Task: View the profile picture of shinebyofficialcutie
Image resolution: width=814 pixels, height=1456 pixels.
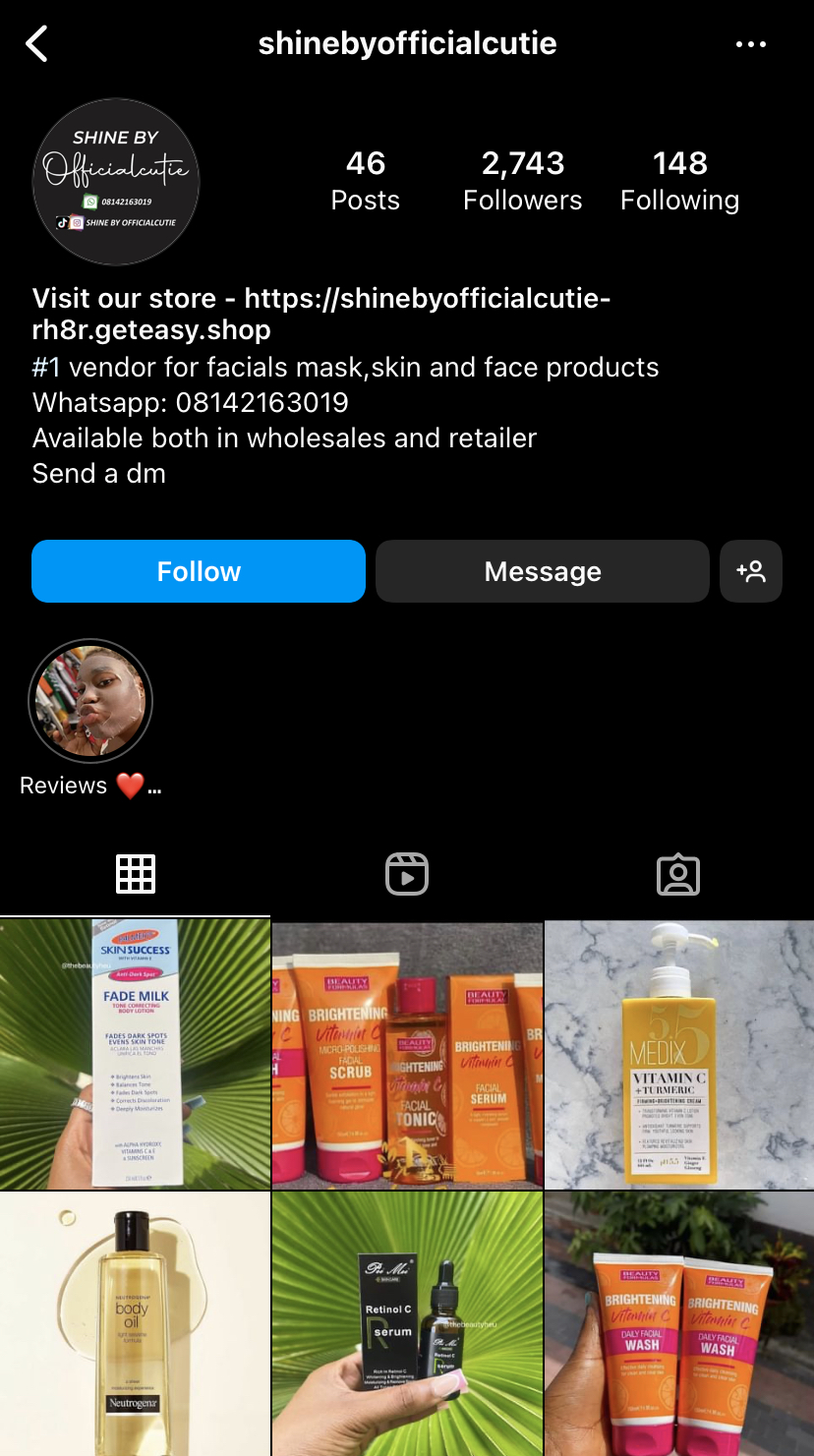Action: point(116,182)
